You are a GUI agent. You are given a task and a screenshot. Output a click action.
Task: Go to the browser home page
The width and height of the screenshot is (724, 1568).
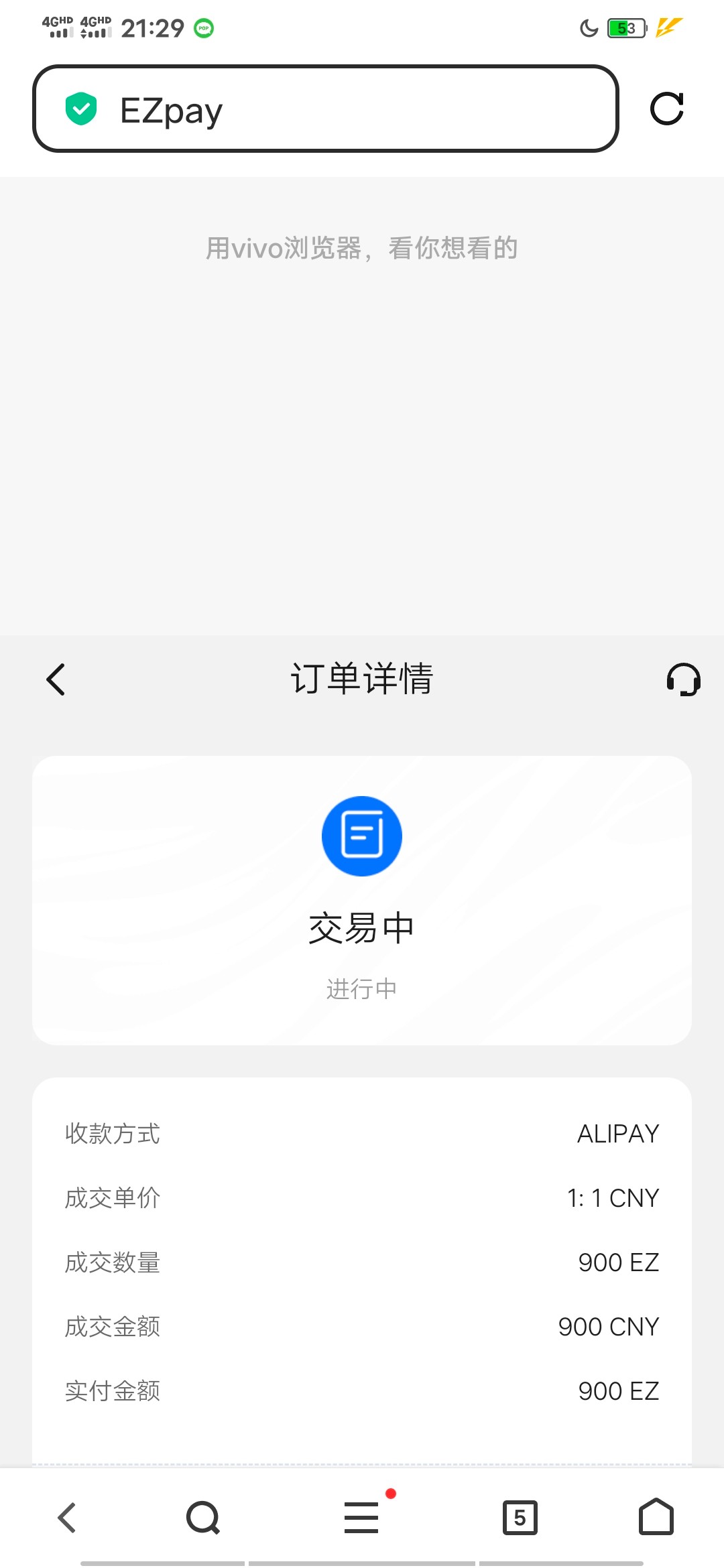click(x=656, y=1518)
